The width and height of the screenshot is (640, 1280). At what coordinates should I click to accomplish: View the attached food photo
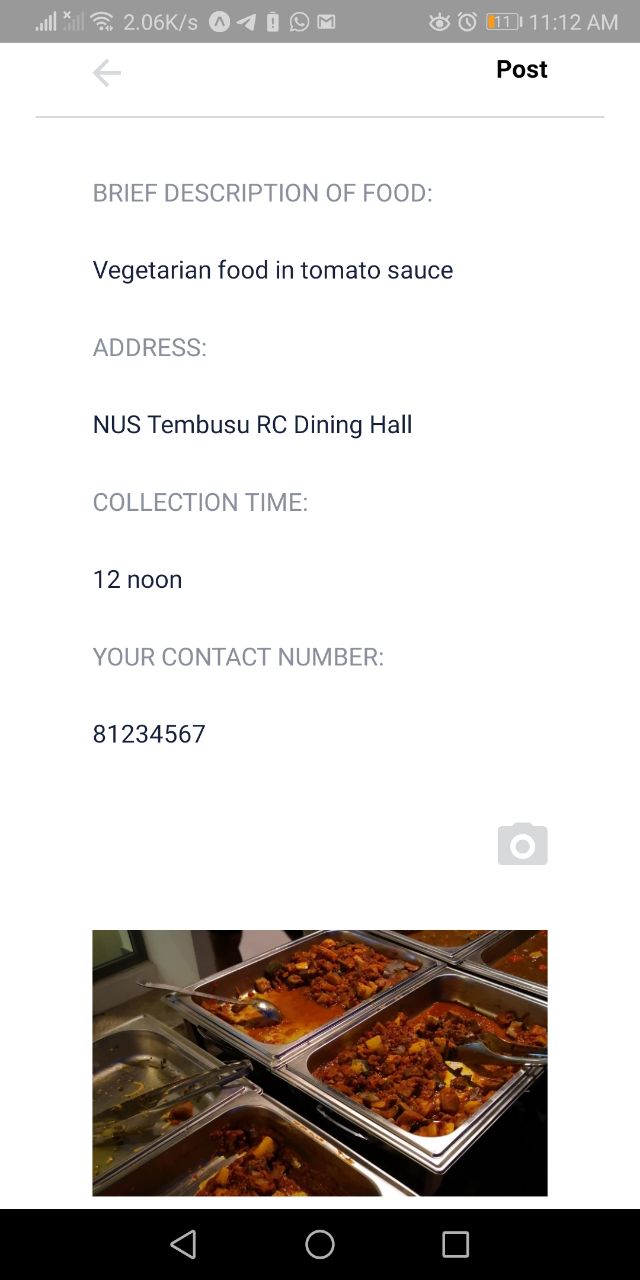[x=320, y=1062]
